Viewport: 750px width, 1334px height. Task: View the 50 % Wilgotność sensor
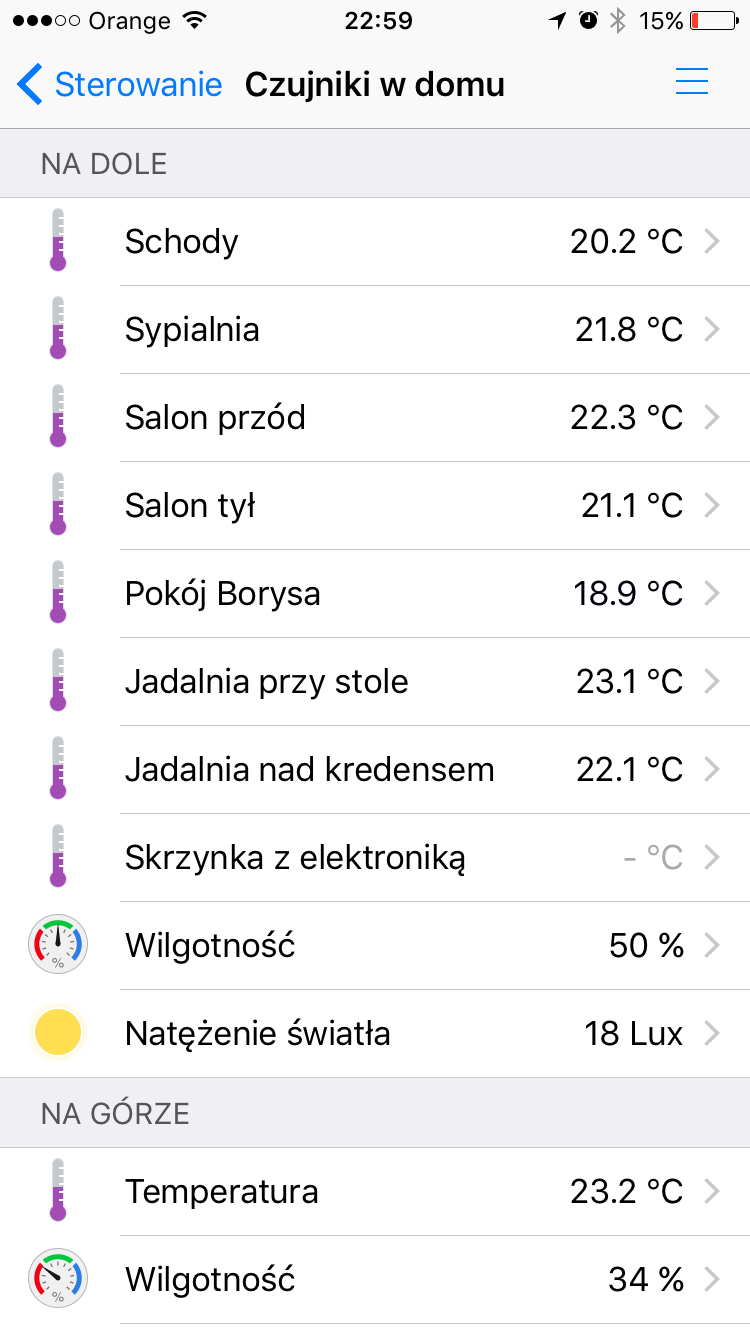[375, 946]
